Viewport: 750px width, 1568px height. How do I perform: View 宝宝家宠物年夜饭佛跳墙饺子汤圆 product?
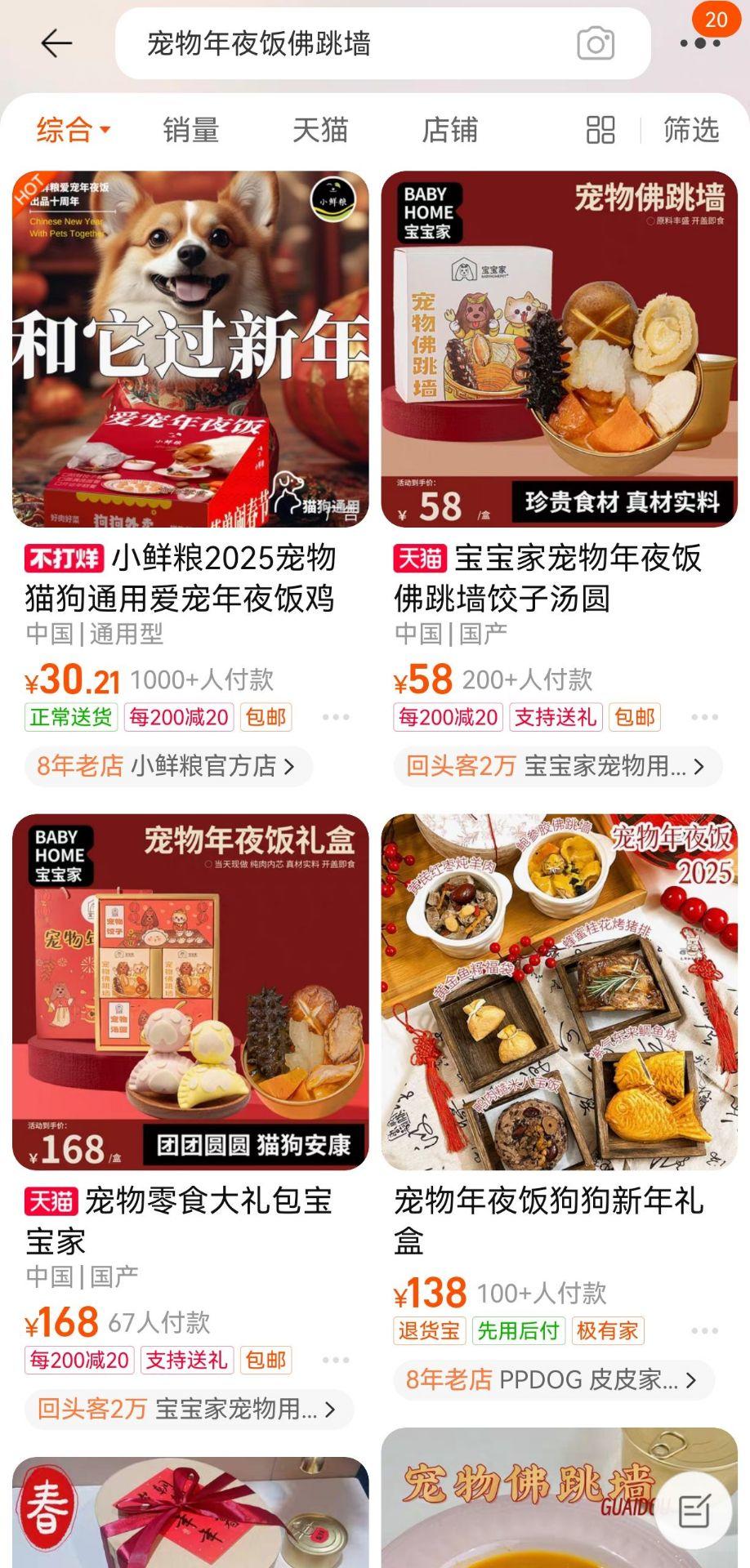pos(559,350)
